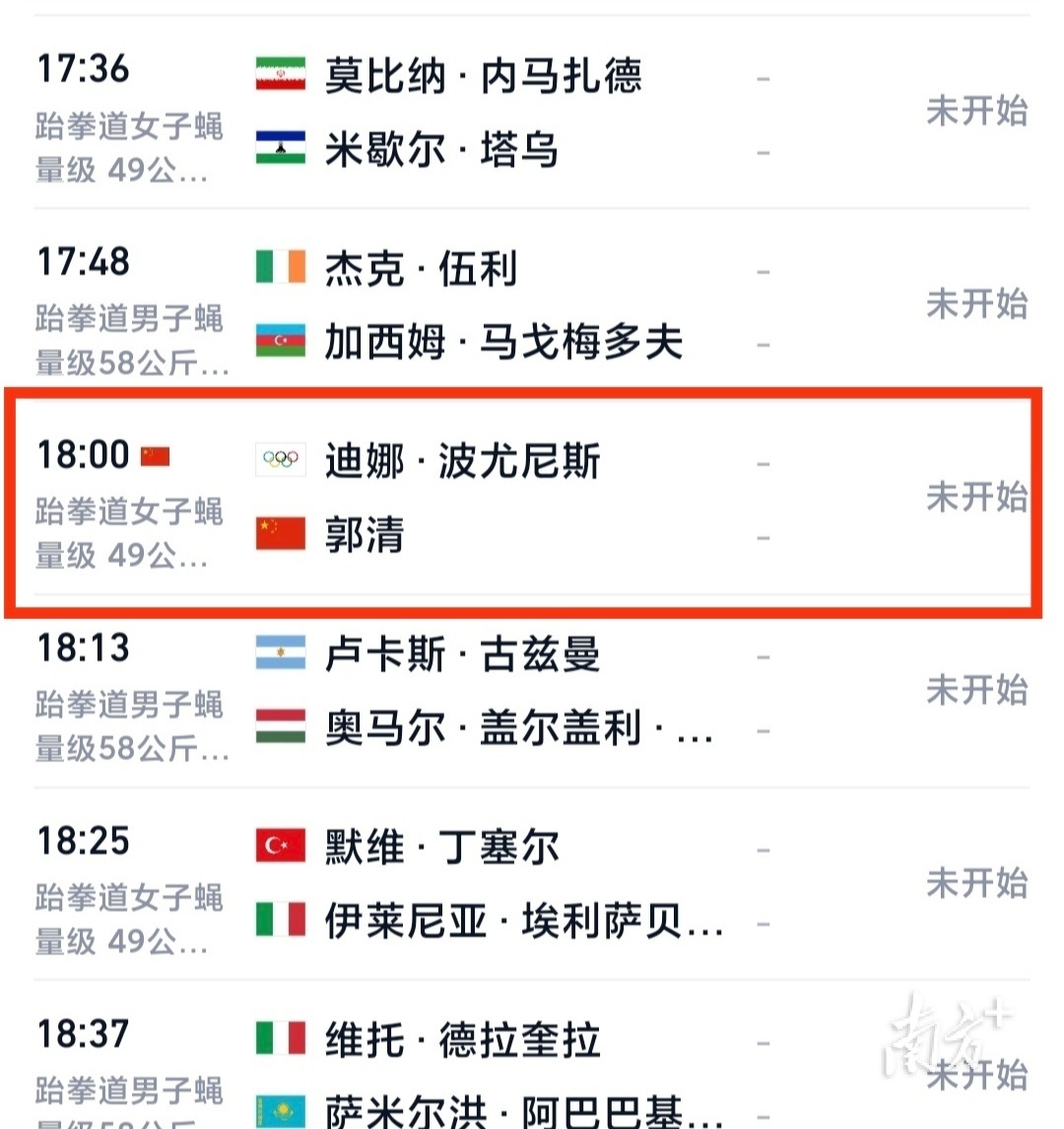Open the 18:13 match with 卢卡斯·古兹曼
1064x1129 pixels.
coord(532,692)
